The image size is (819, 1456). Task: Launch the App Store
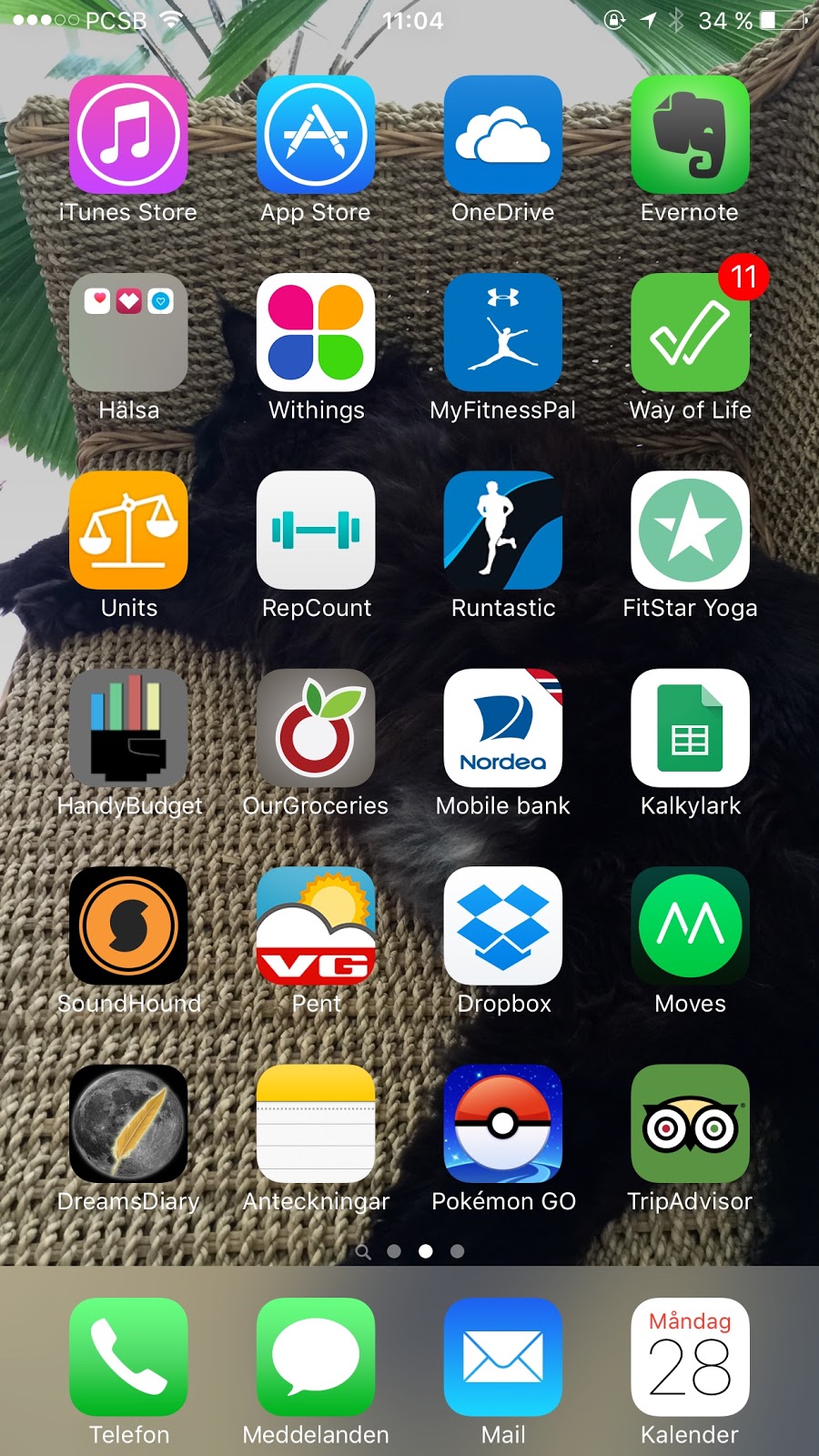click(x=316, y=135)
